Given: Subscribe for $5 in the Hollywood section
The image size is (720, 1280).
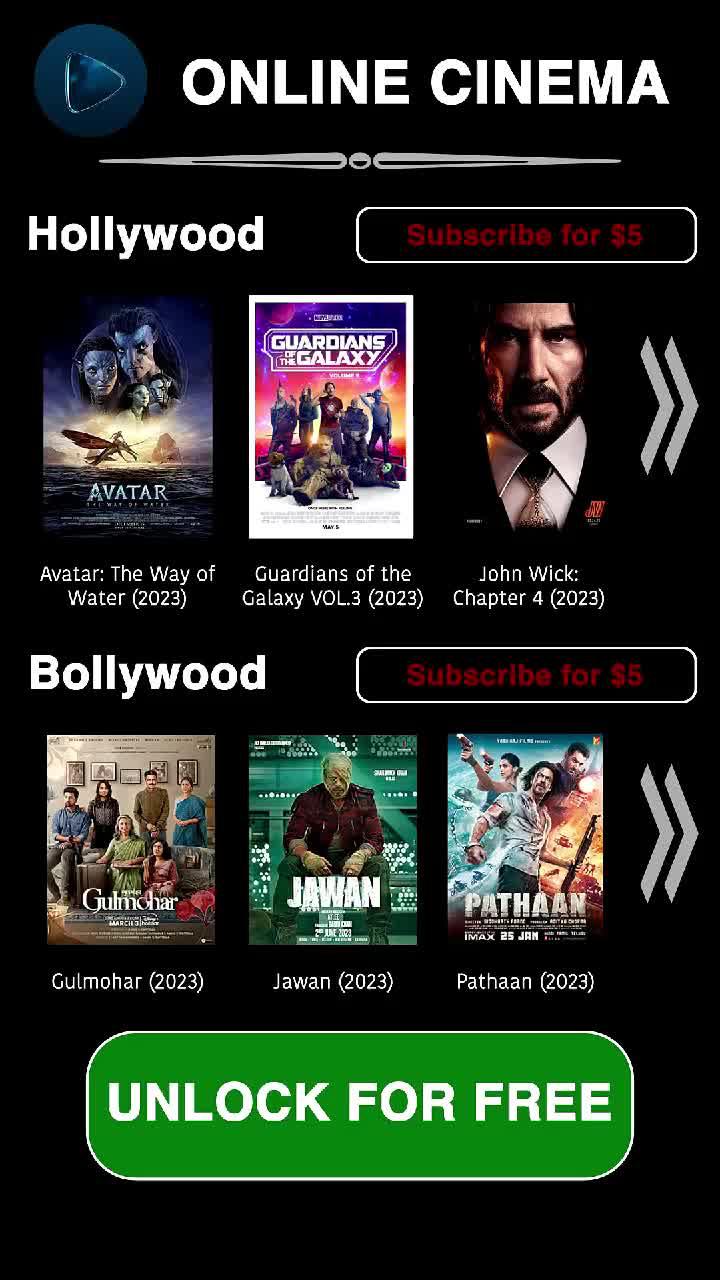Looking at the screenshot, I should [526, 234].
